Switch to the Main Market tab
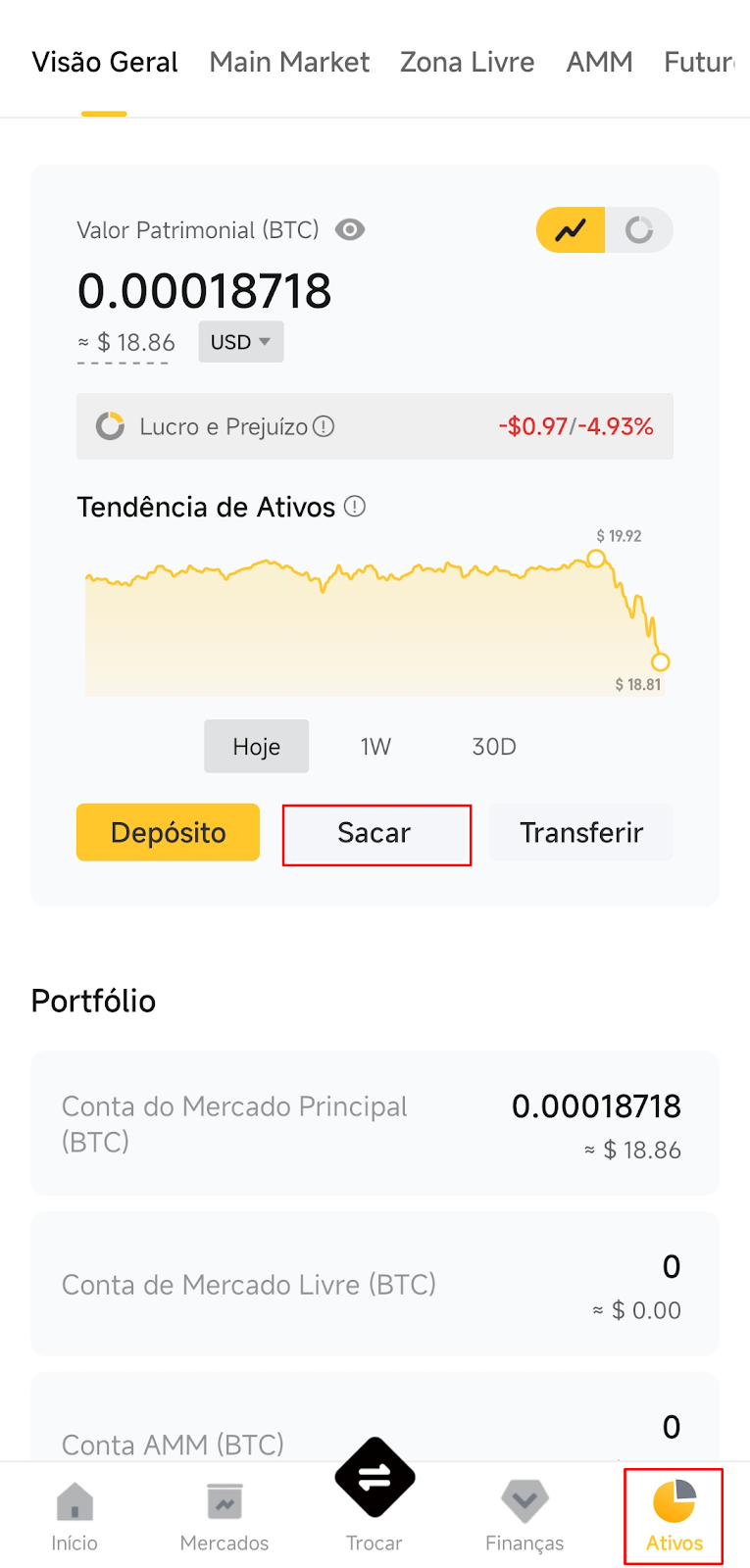Screen dimensions: 750x1568 click(x=288, y=62)
